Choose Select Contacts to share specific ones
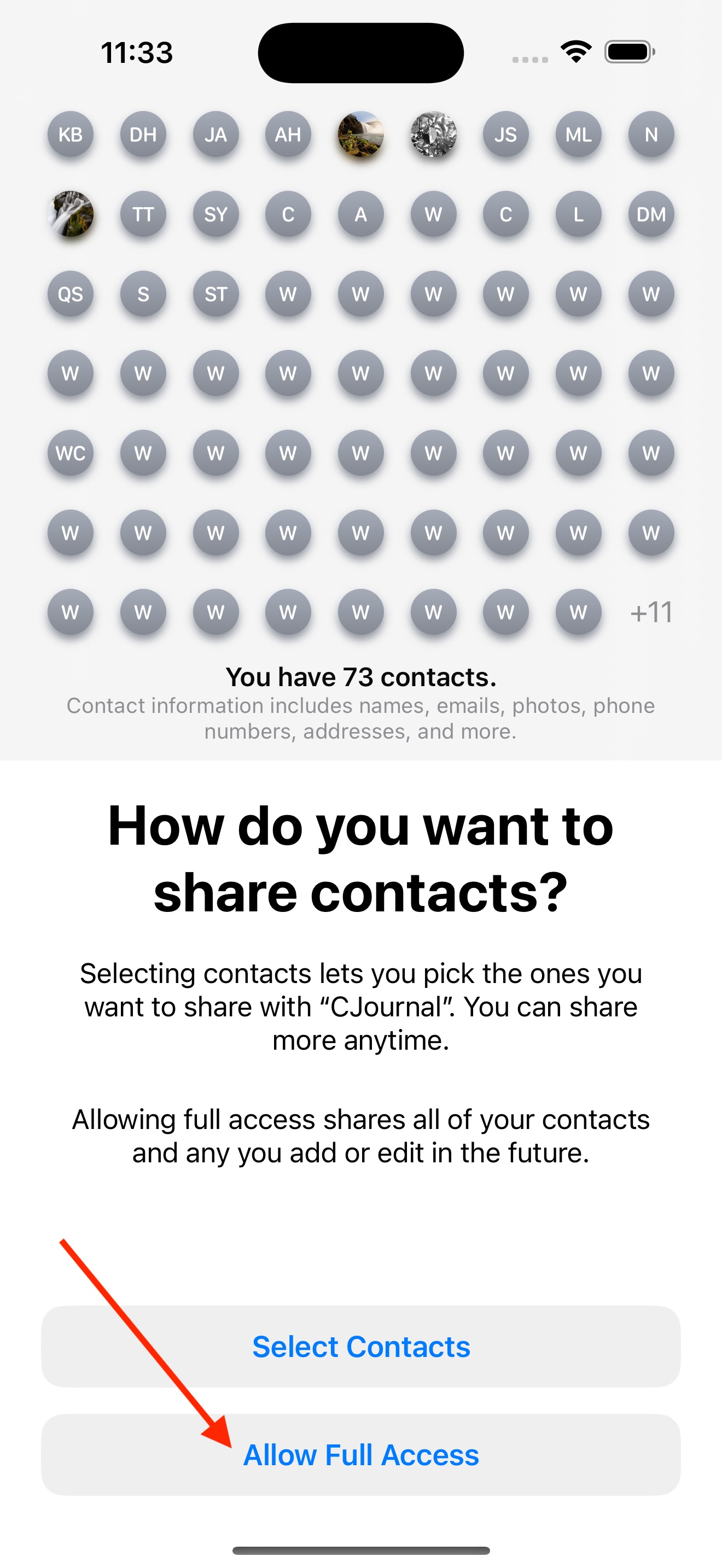 (x=360, y=1346)
